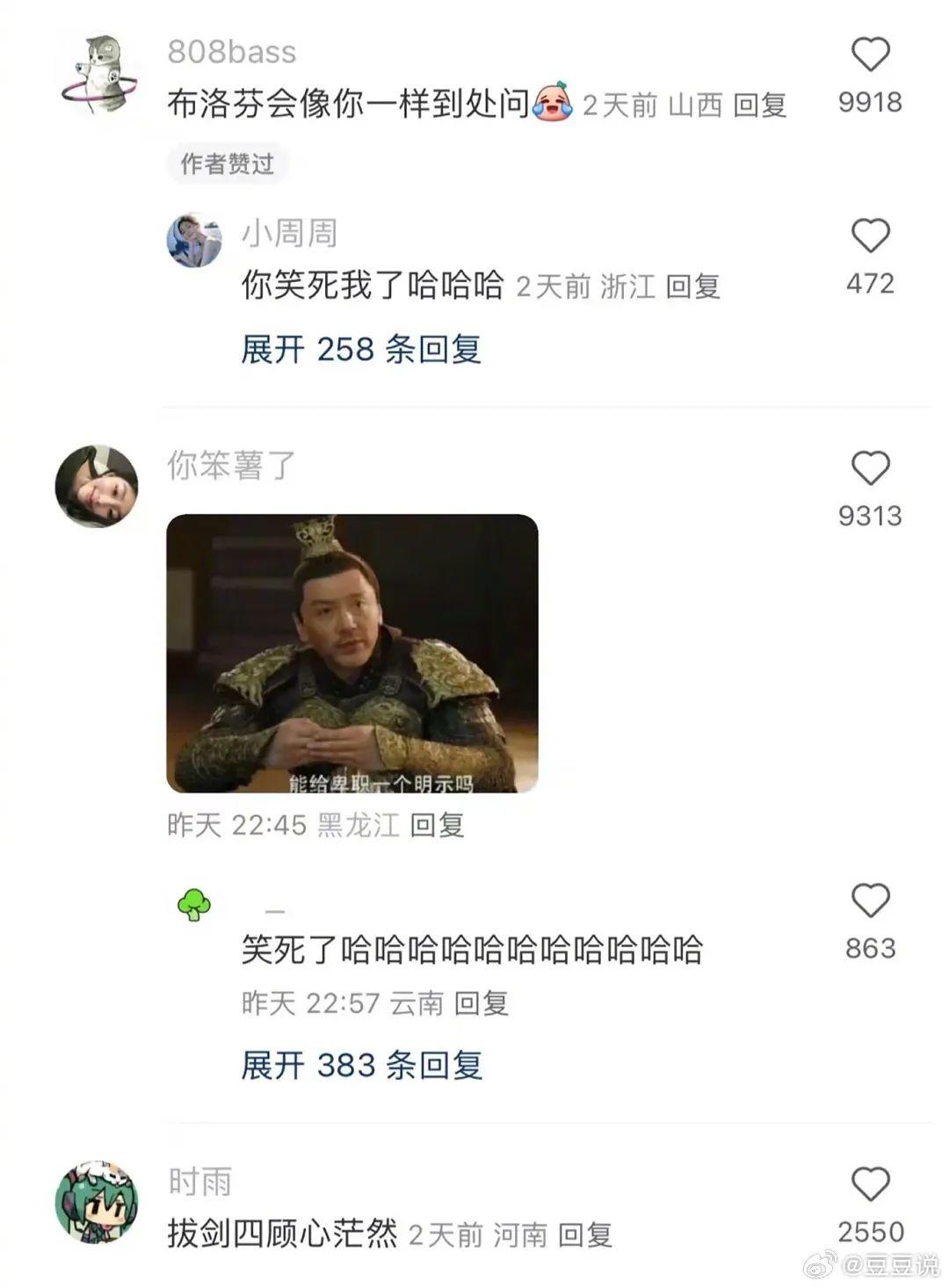Reply to 小周周's comment
This screenshot has width=949, height=1288.
point(692,286)
